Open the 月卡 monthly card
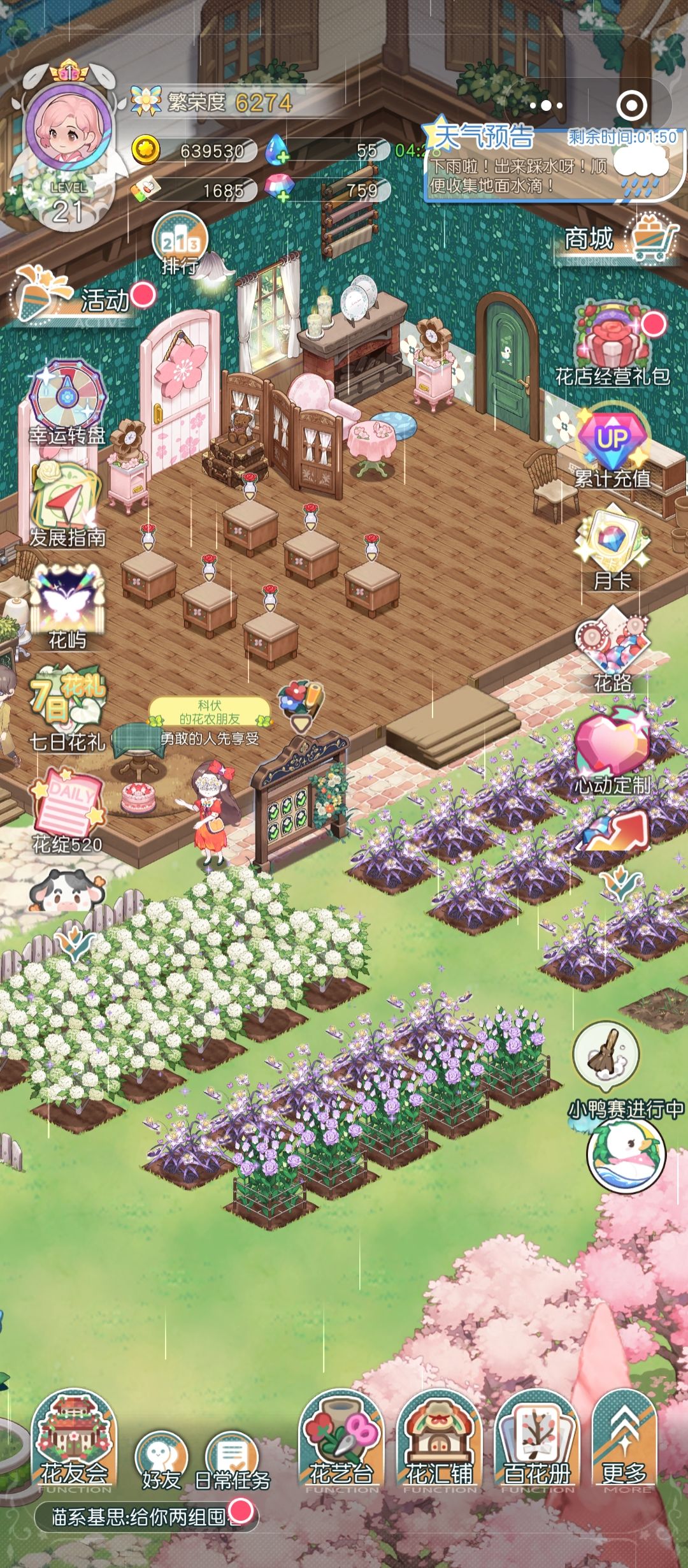Screen dimensions: 688x1568 click(x=613, y=549)
